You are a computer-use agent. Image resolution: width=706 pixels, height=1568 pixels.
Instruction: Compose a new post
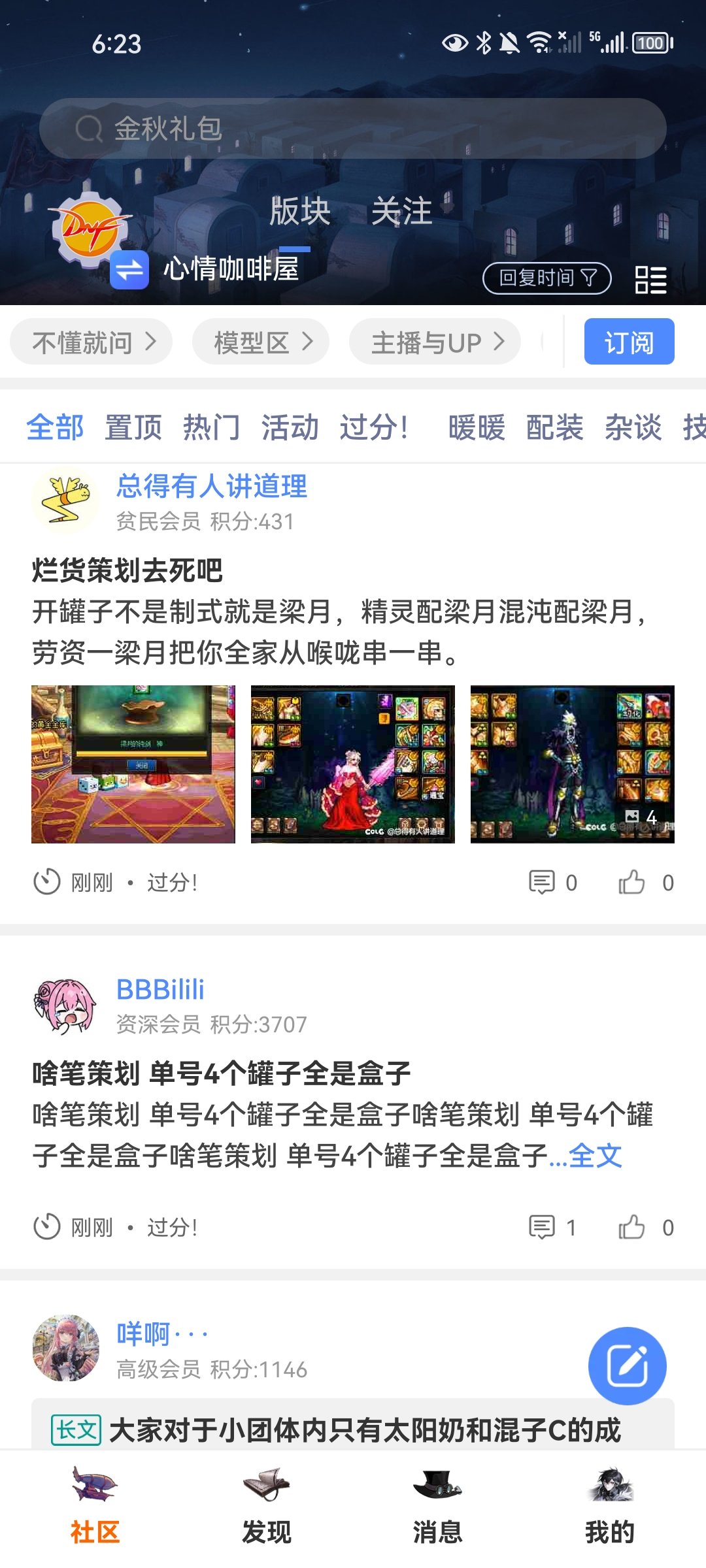point(627,1365)
